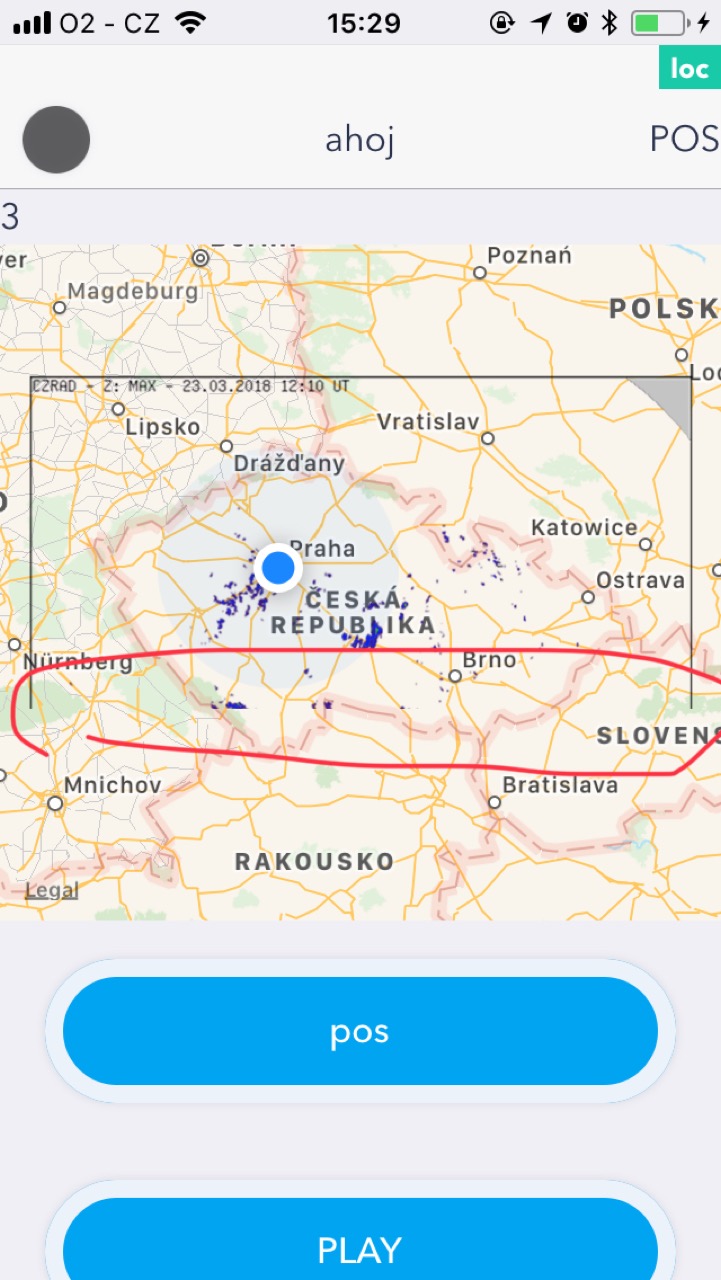This screenshot has height=1280, width=721.
Task: Tap the gray circle avatar
Action: click(x=56, y=140)
